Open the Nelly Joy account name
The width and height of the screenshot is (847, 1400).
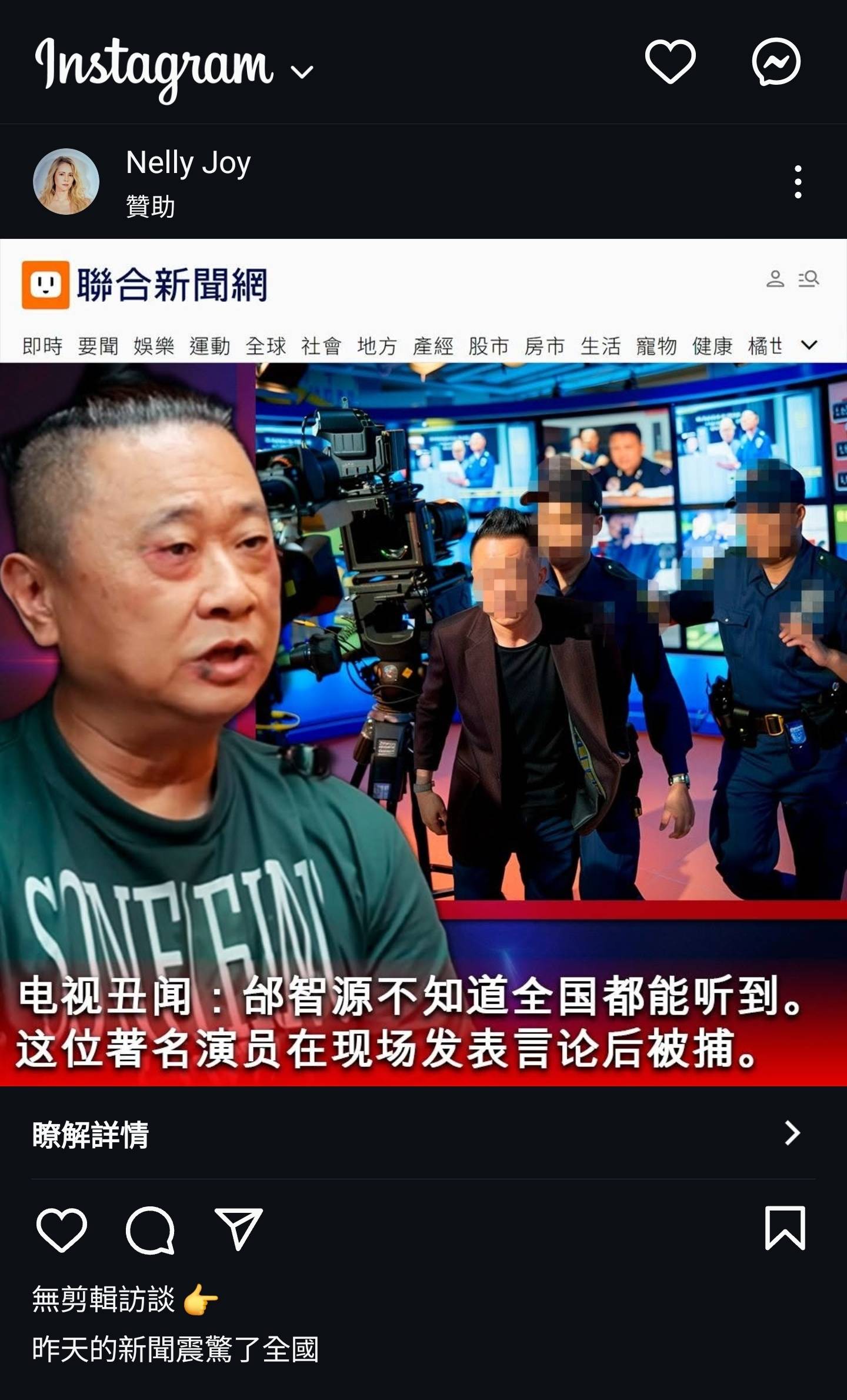(188, 162)
